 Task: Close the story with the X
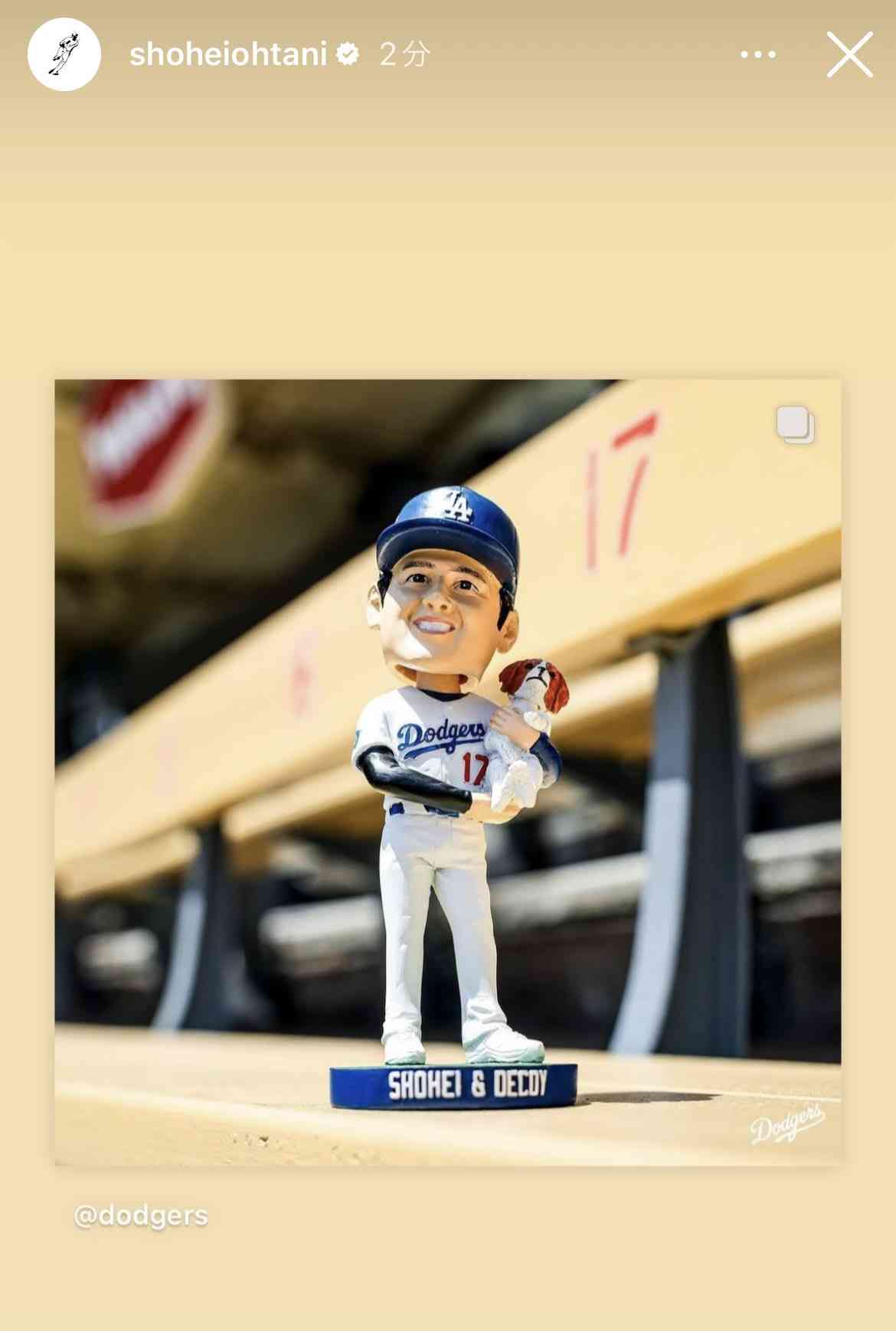[x=849, y=54]
